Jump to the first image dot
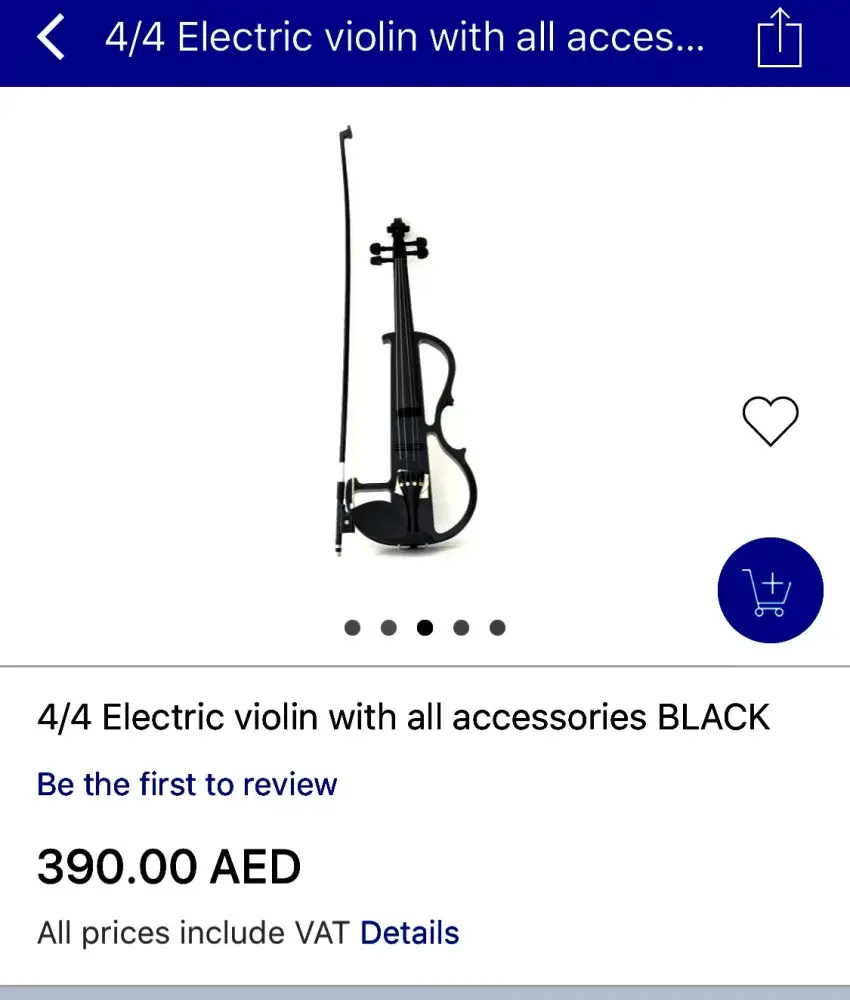The width and height of the screenshot is (850, 1000). [x=352, y=628]
